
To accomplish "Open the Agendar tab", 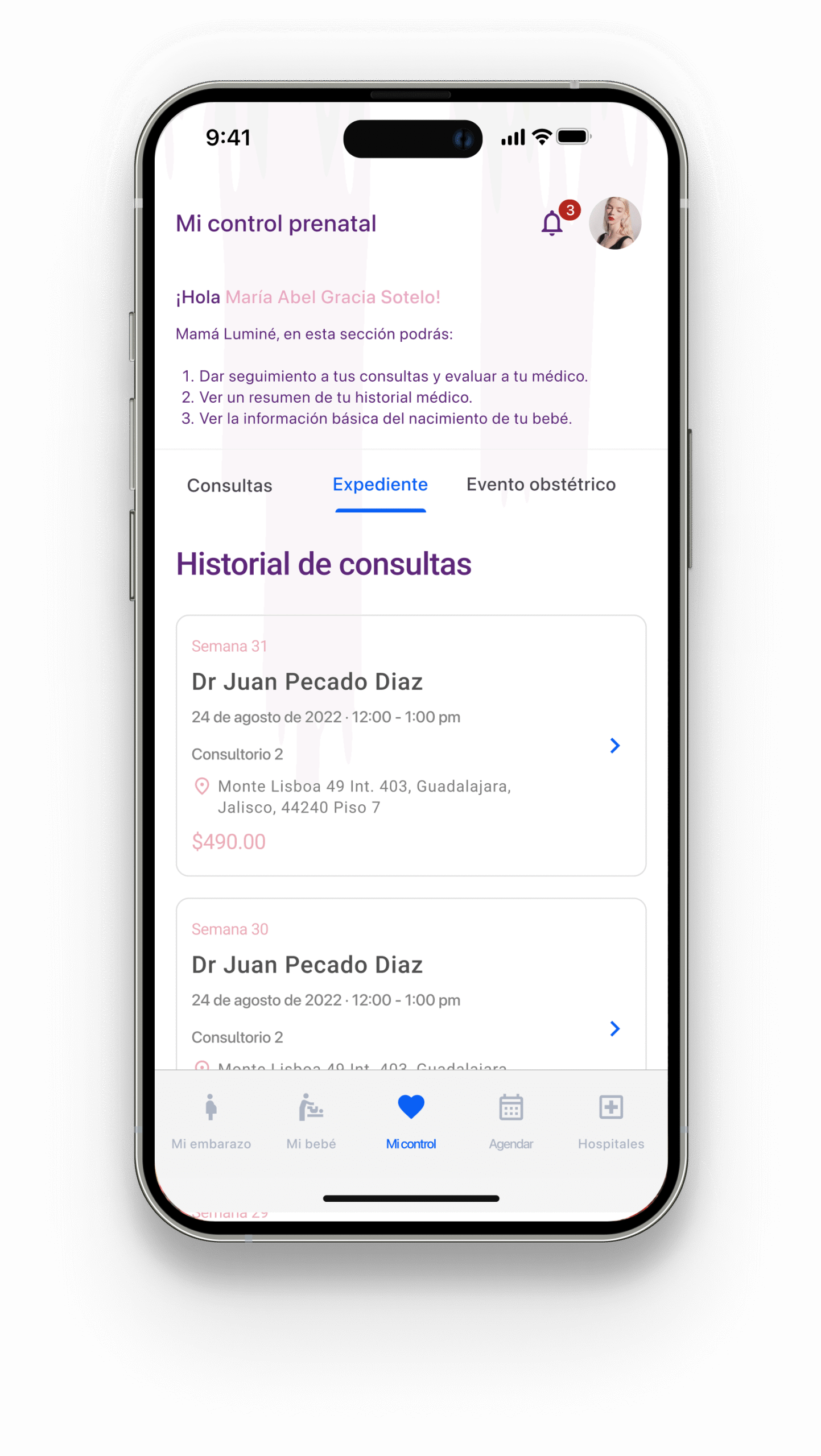I will coord(511,1120).
